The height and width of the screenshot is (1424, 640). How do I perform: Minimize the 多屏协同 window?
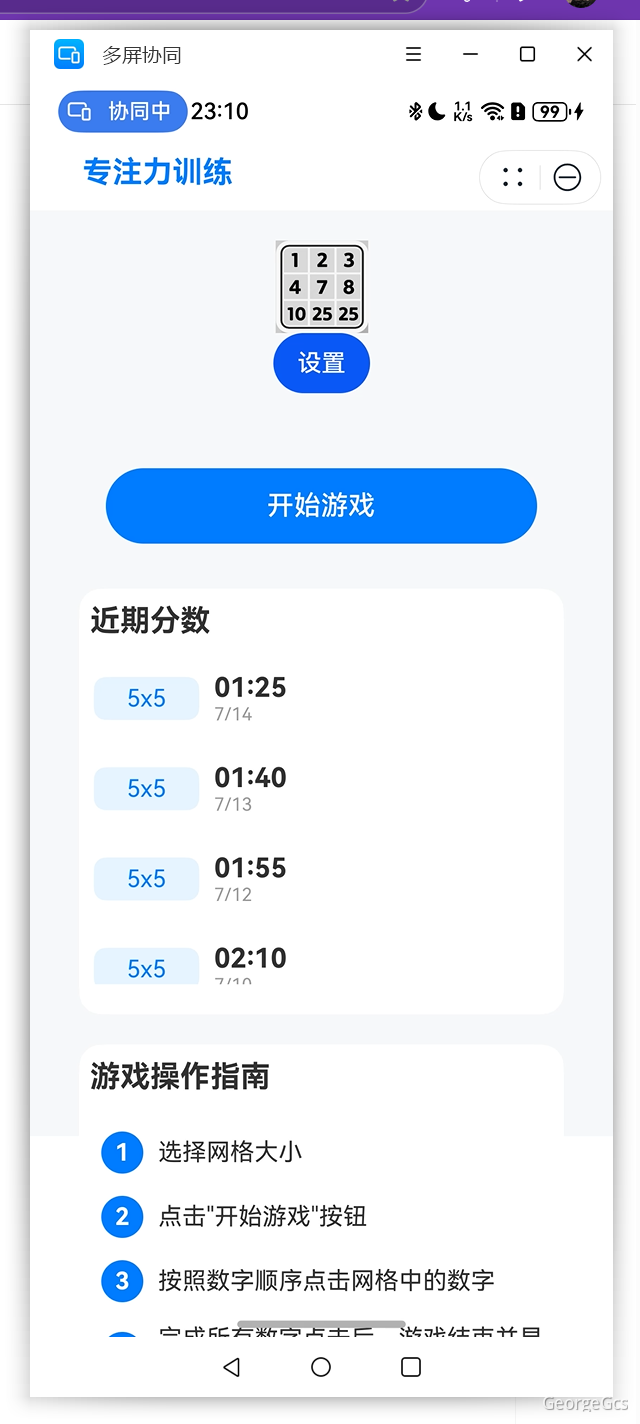pos(470,55)
